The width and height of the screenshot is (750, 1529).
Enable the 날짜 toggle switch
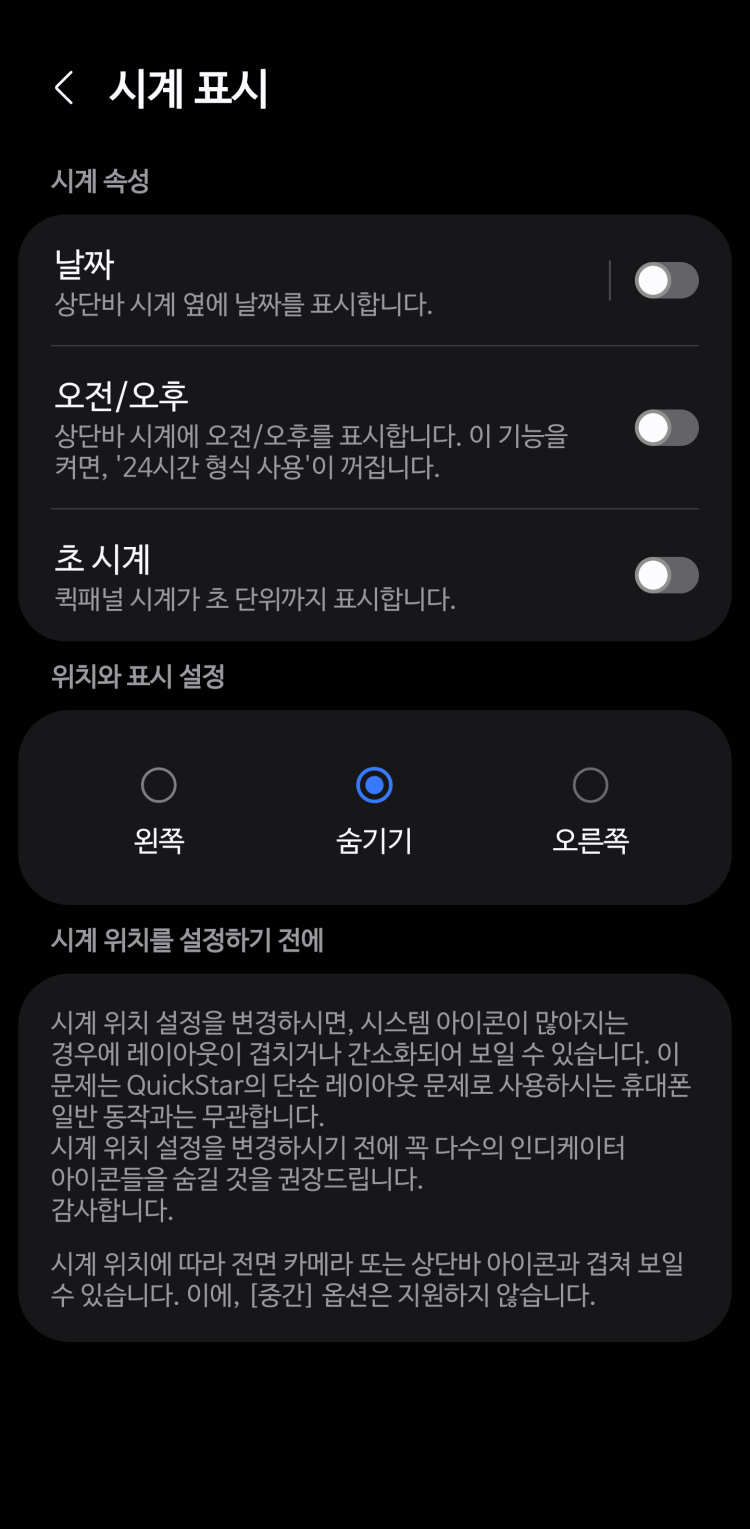pyautogui.click(x=666, y=281)
